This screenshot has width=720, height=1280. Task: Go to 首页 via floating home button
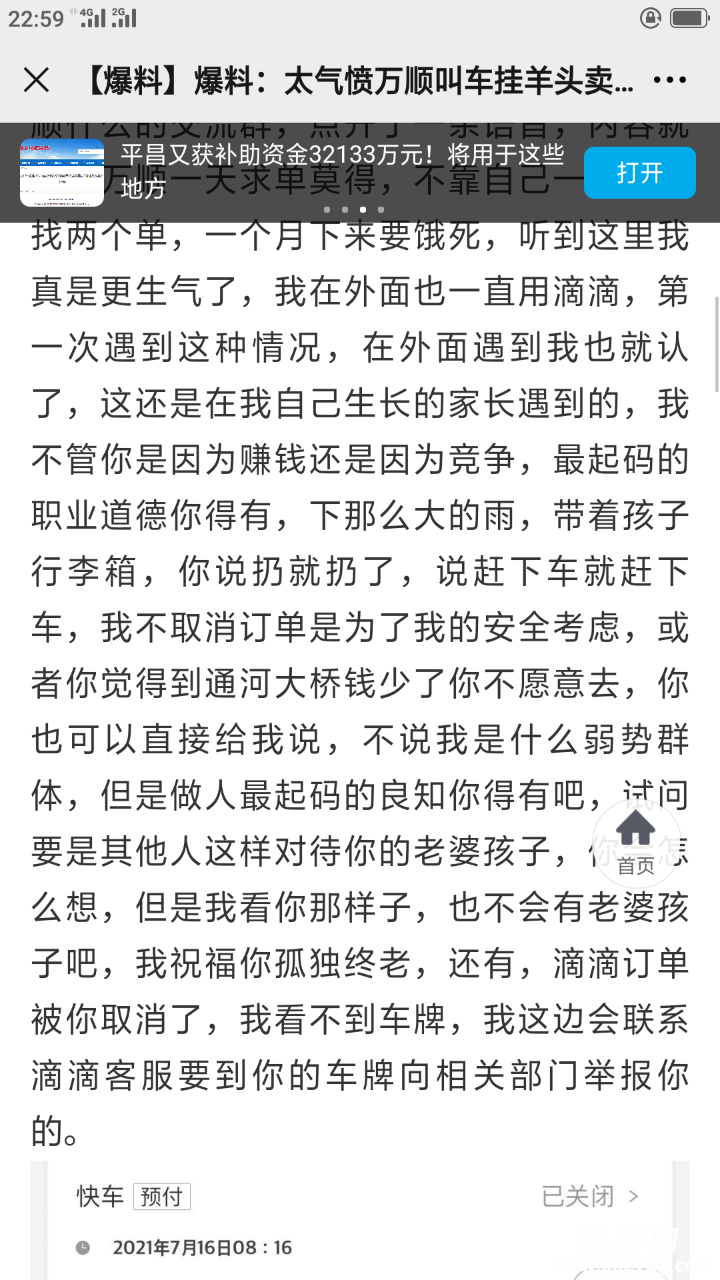[x=635, y=843]
